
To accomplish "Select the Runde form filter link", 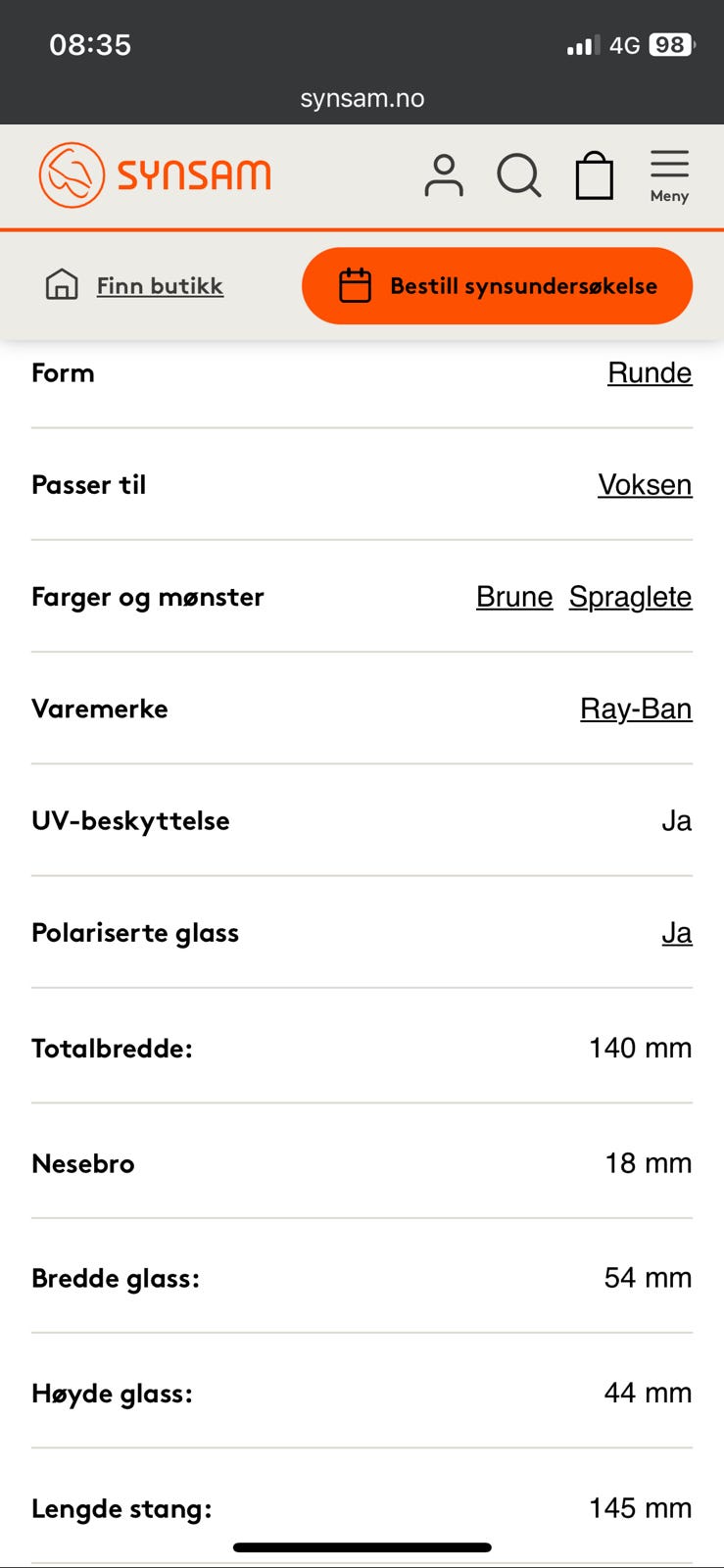I will (x=650, y=373).
